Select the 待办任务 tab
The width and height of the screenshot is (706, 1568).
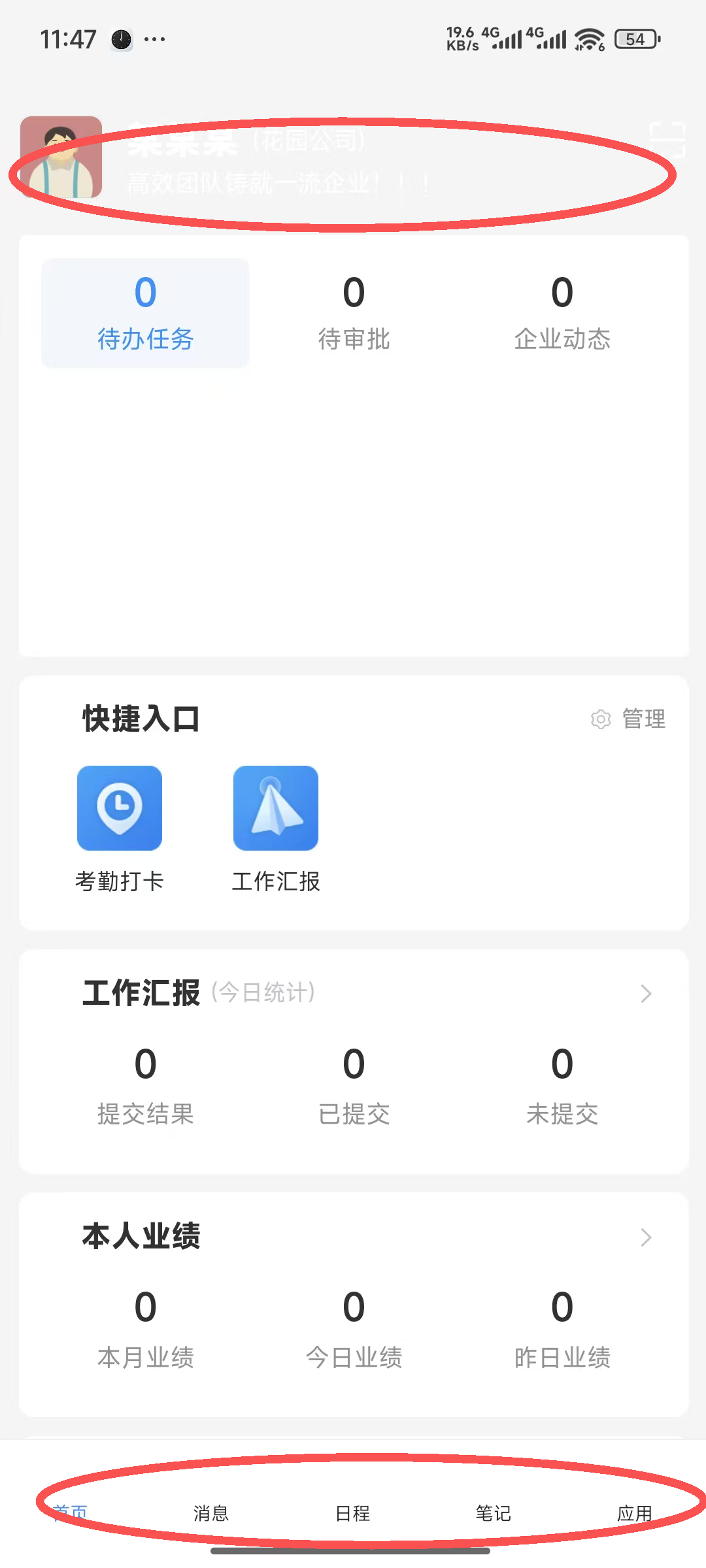point(145,313)
